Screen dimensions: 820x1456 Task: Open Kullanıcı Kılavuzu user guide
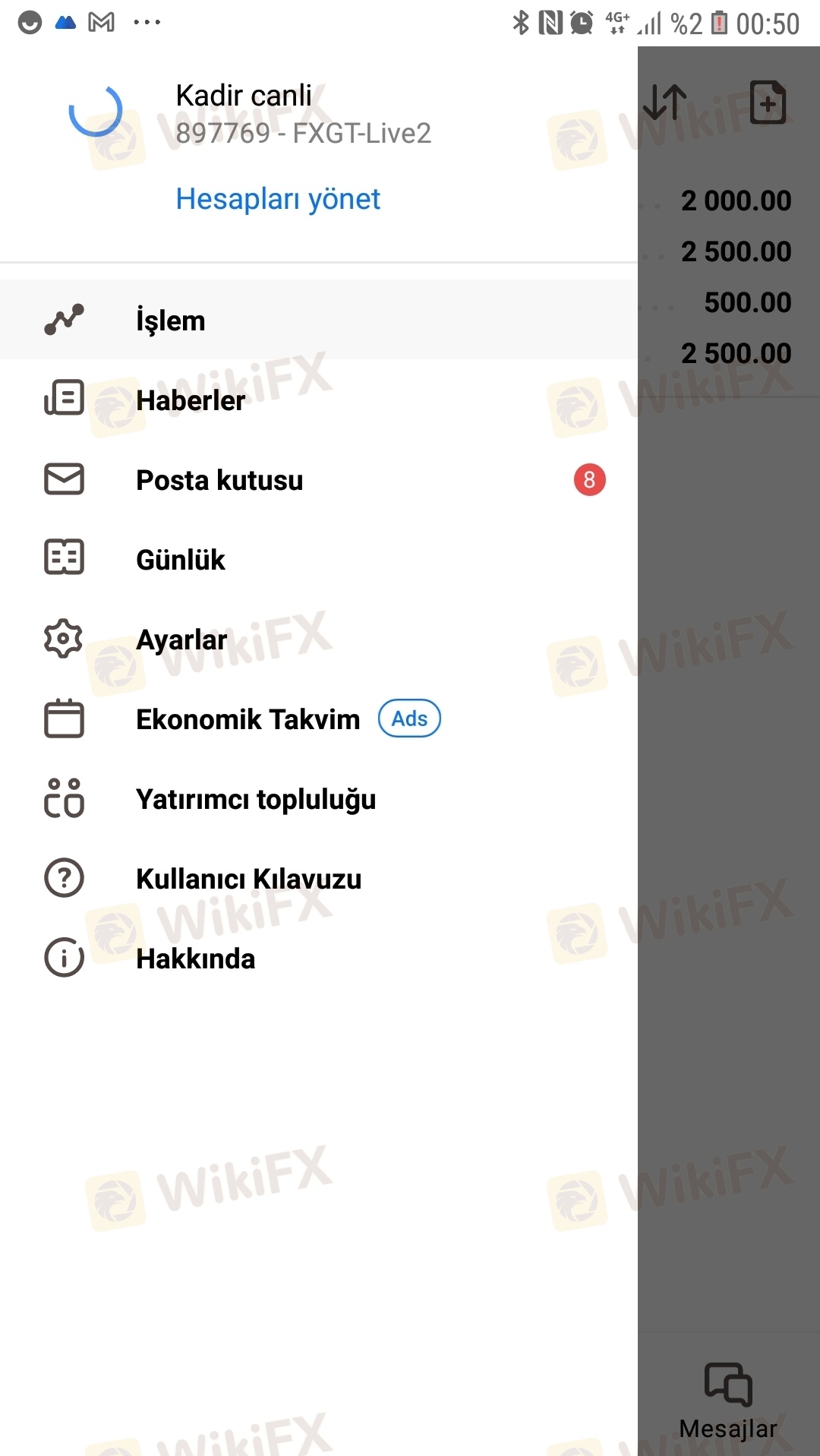pyautogui.click(x=248, y=879)
